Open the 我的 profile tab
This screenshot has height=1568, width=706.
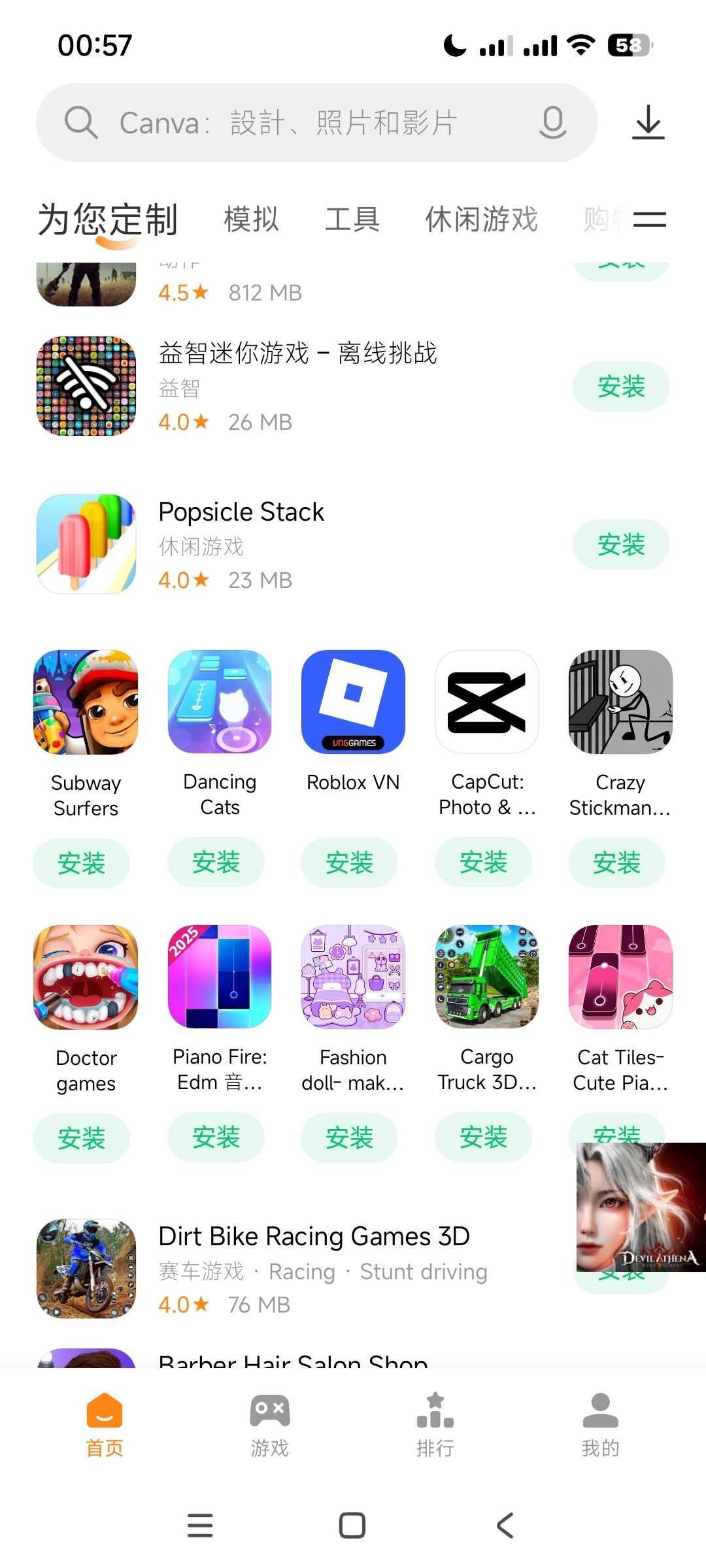coord(600,1426)
